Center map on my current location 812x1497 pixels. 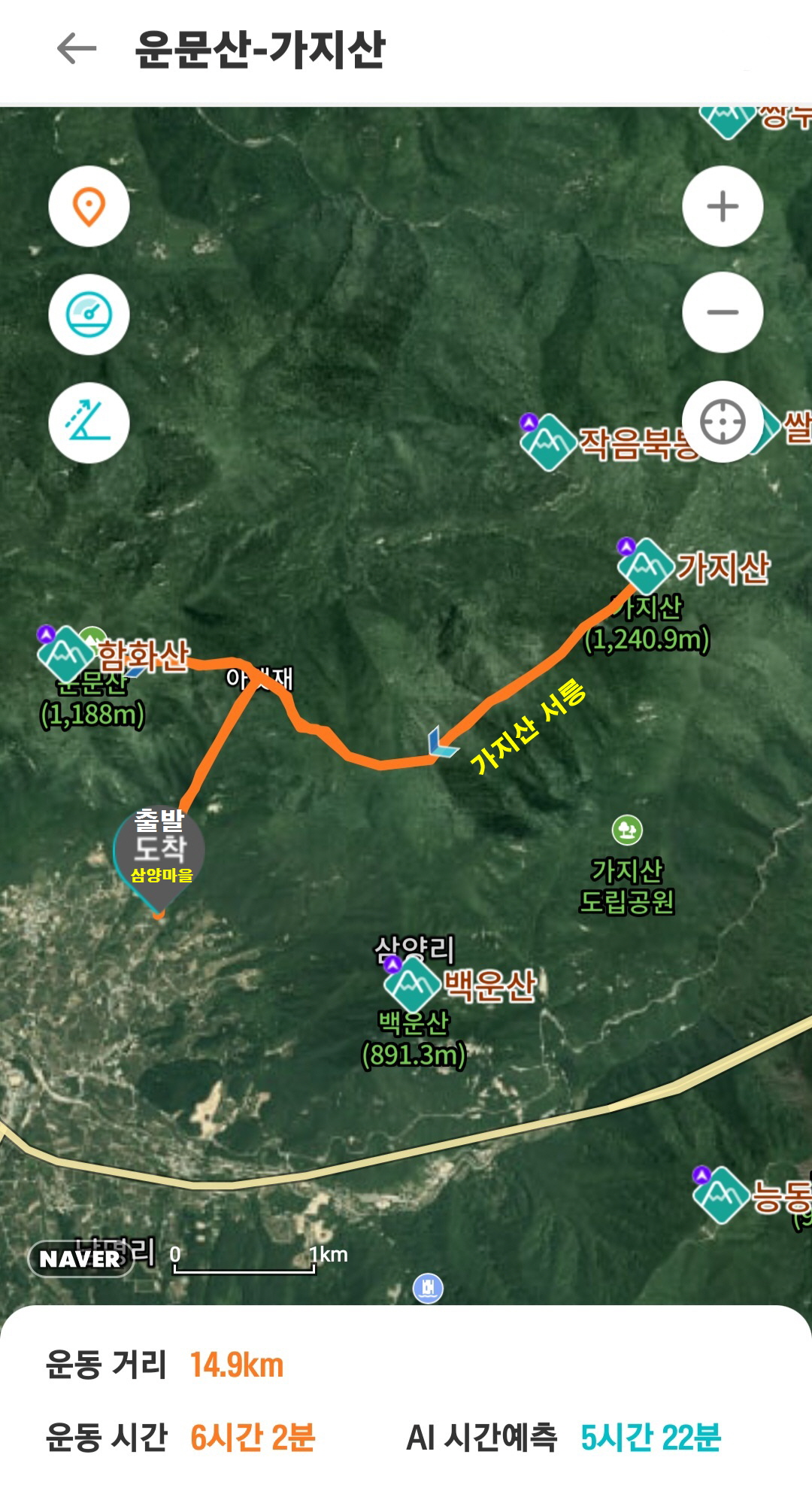723,422
